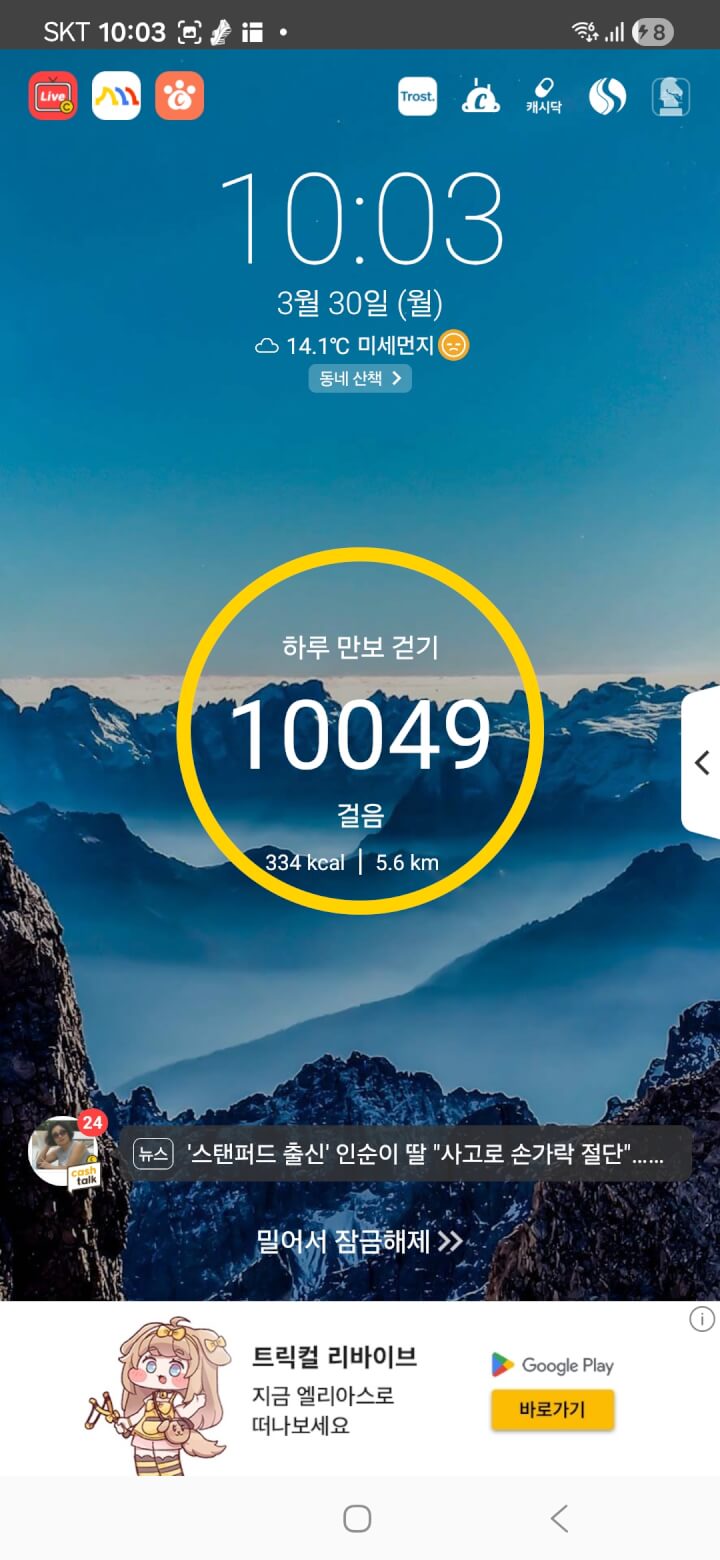This screenshot has height=1560, width=720.
Task: Open the Live shortcut icon
Action: click(53, 96)
